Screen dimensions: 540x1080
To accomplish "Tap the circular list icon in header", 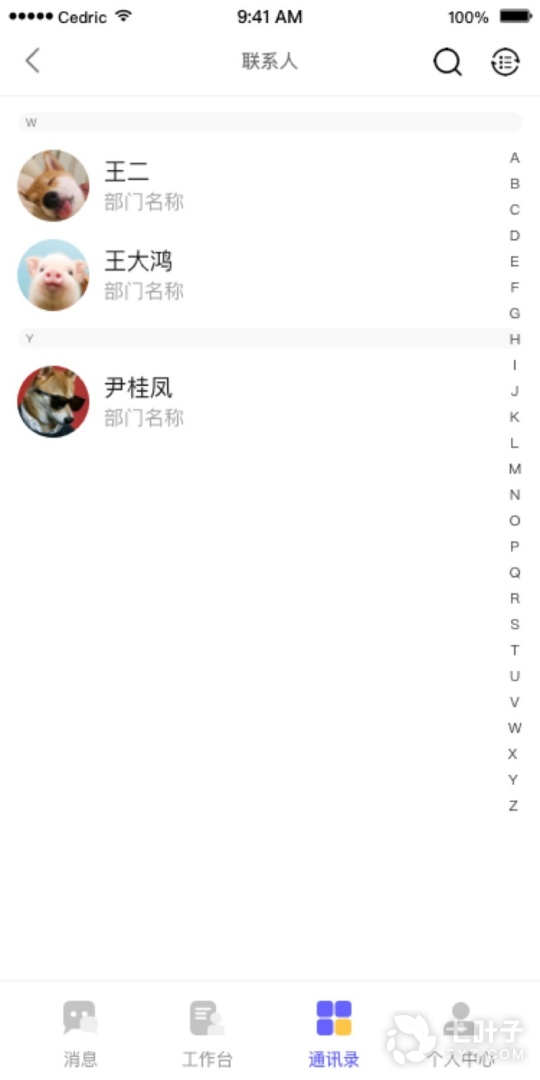I will 505,62.
